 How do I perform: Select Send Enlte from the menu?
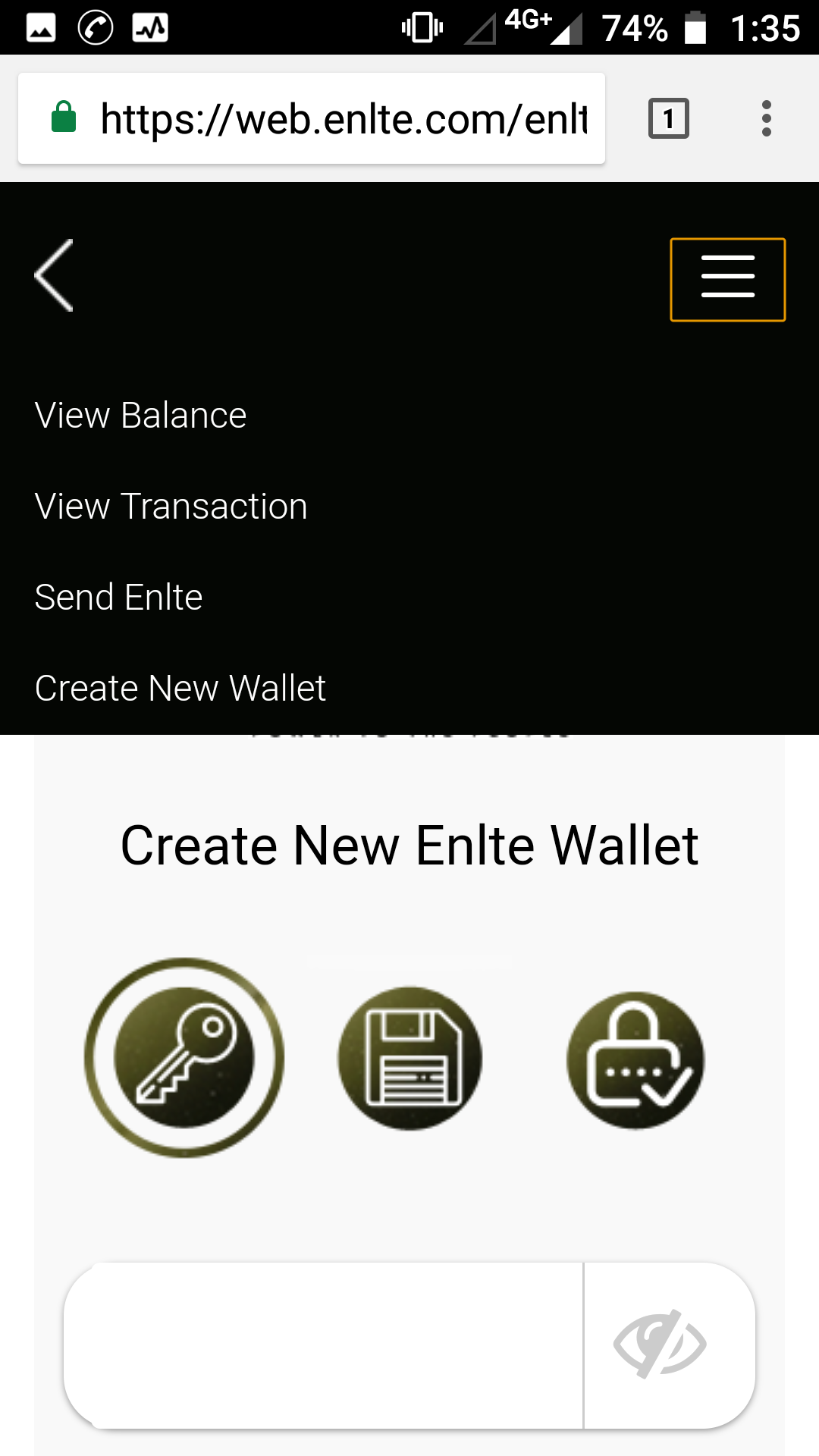[x=119, y=598]
